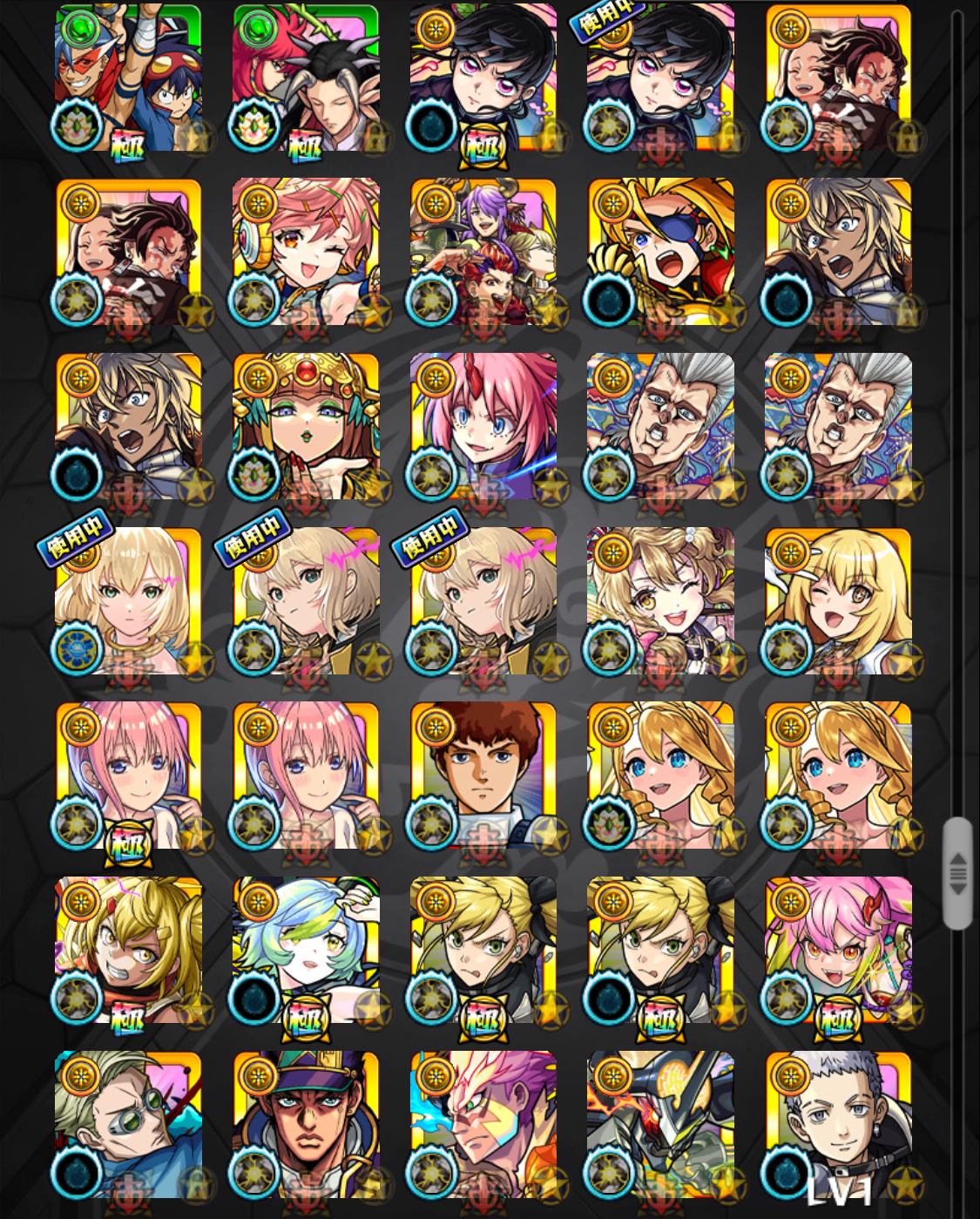This screenshot has height=1219, width=980.
Task: Open the red-haired and horned man tile
Action: coord(306,78)
